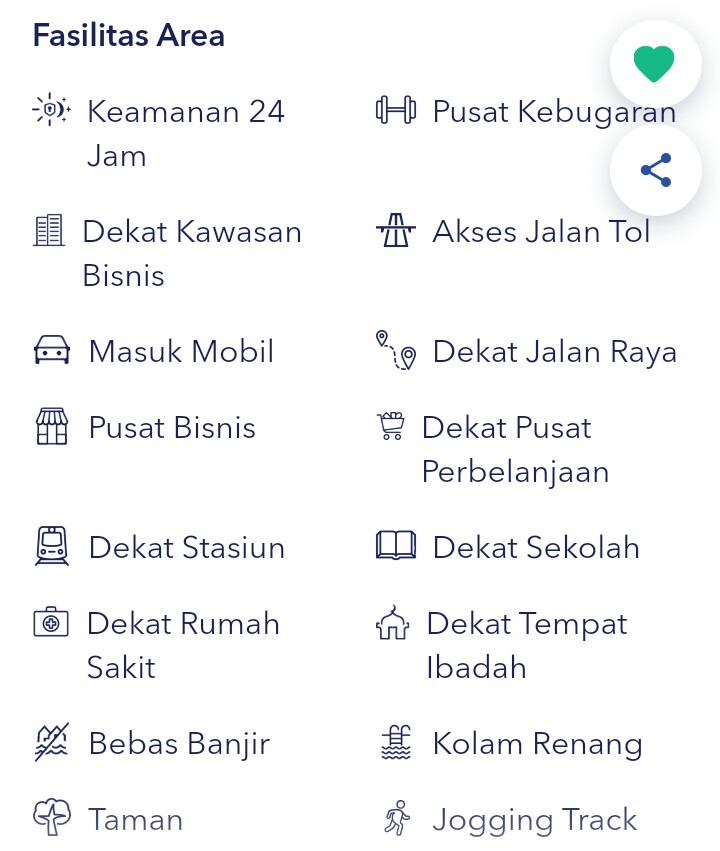This screenshot has height=851, width=720.
Task: Click the Kolam Renang label text
Action: [x=536, y=742]
